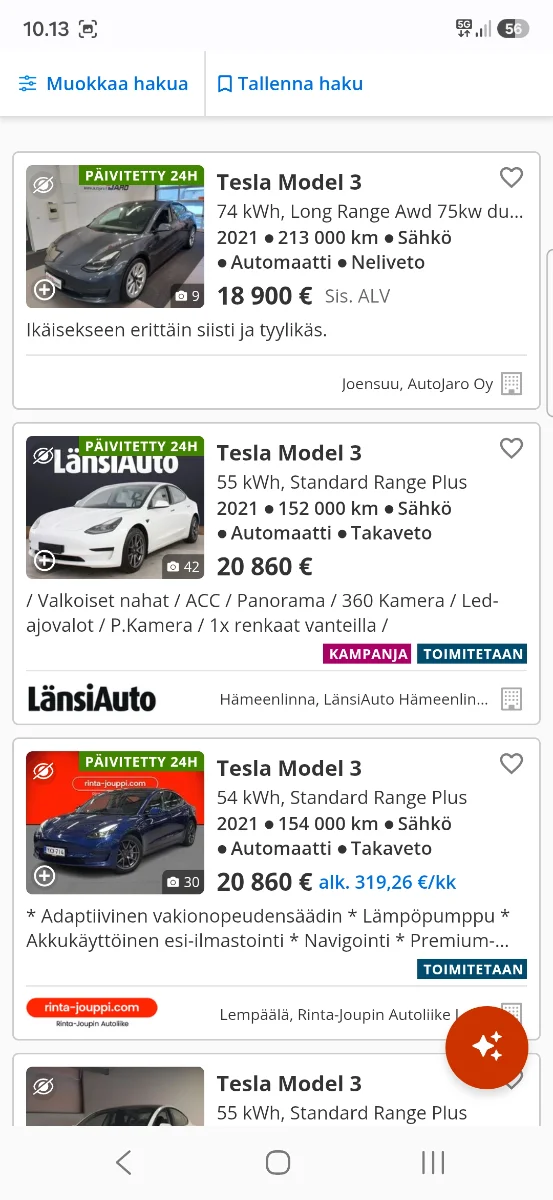Hide the Rinta-Jouppi listing via eye icon
This screenshot has height=1200, width=553.
[x=43, y=770]
